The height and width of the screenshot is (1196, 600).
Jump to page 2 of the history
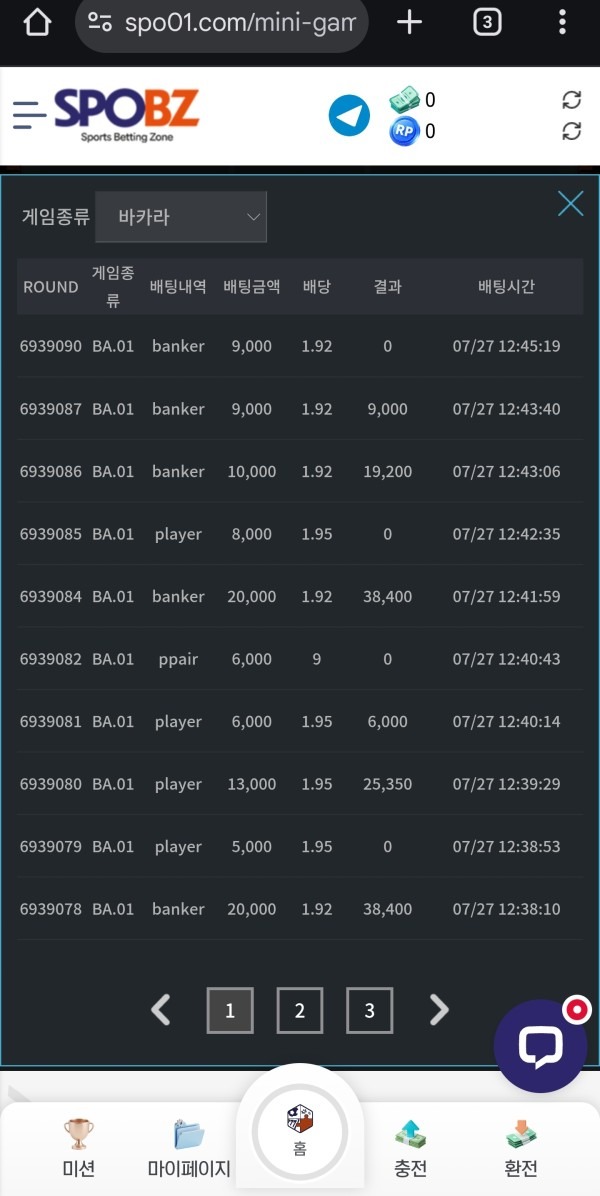[x=300, y=1010]
